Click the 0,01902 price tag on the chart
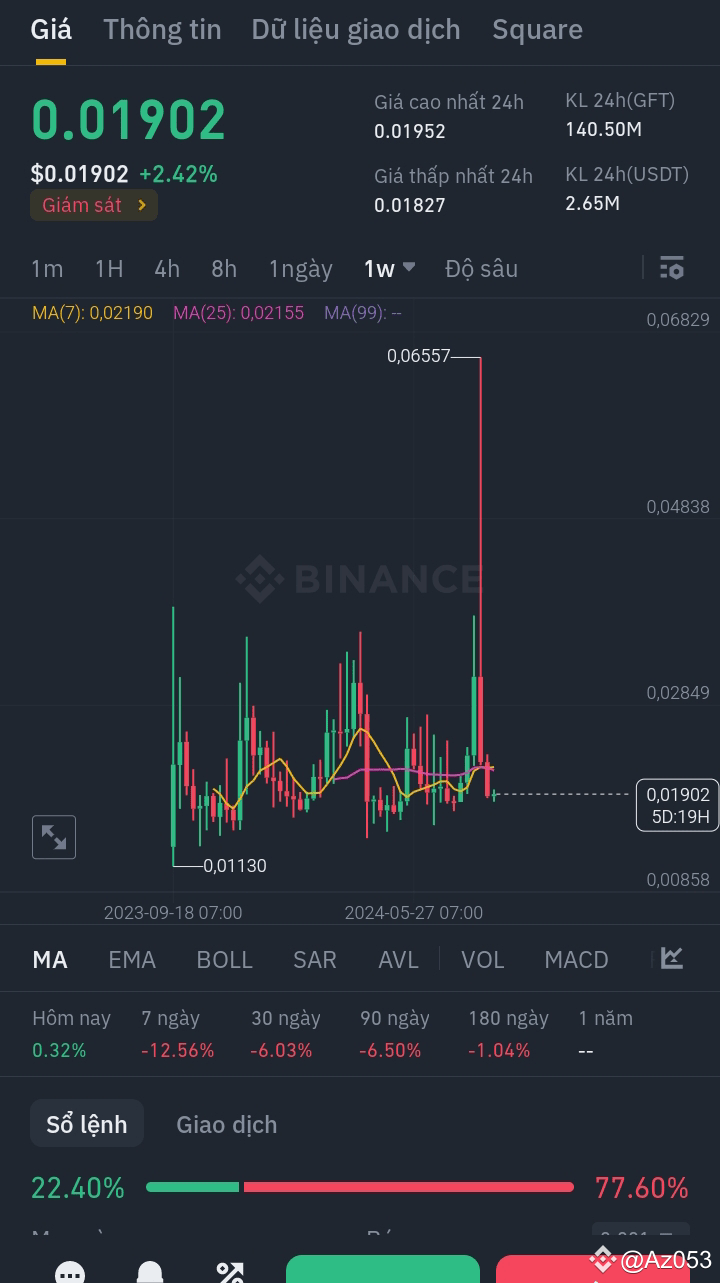720x1283 pixels. 677,804
